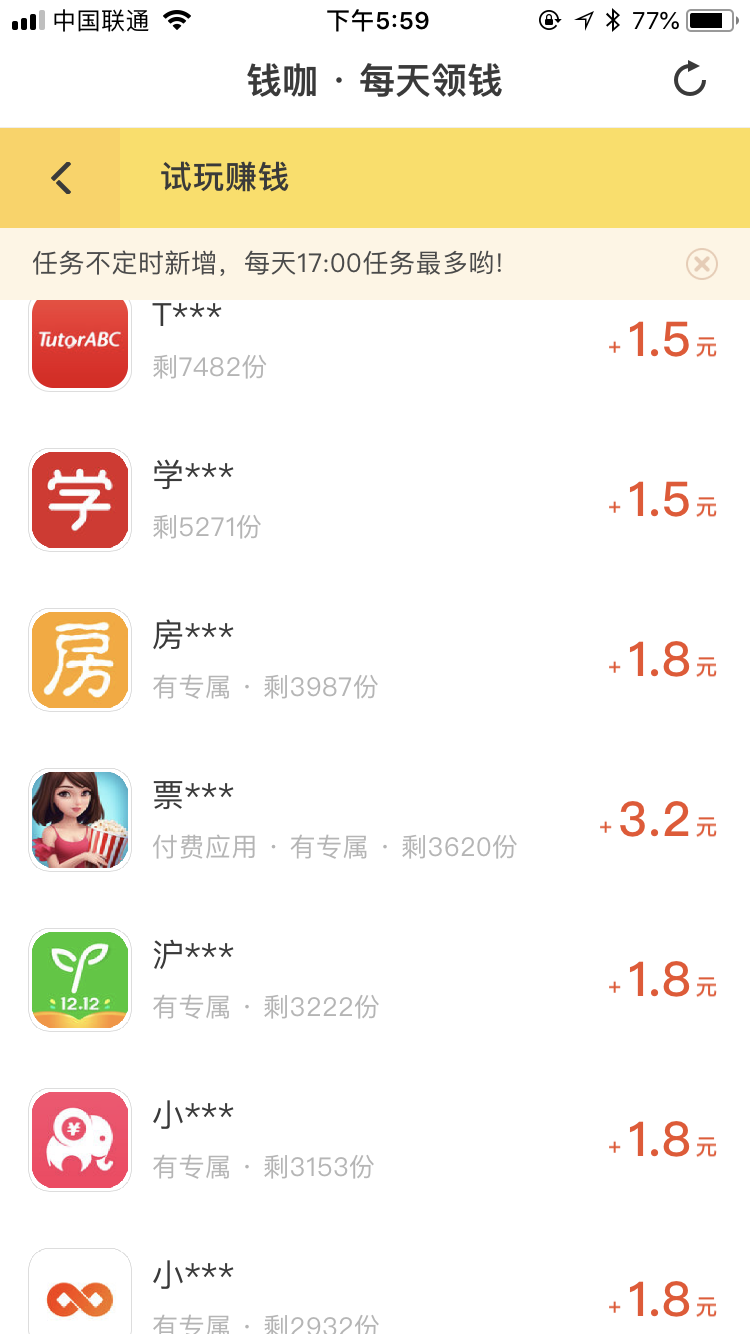Tap the red 学 app icon
The height and width of the screenshot is (1334, 750).
click(79, 500)
